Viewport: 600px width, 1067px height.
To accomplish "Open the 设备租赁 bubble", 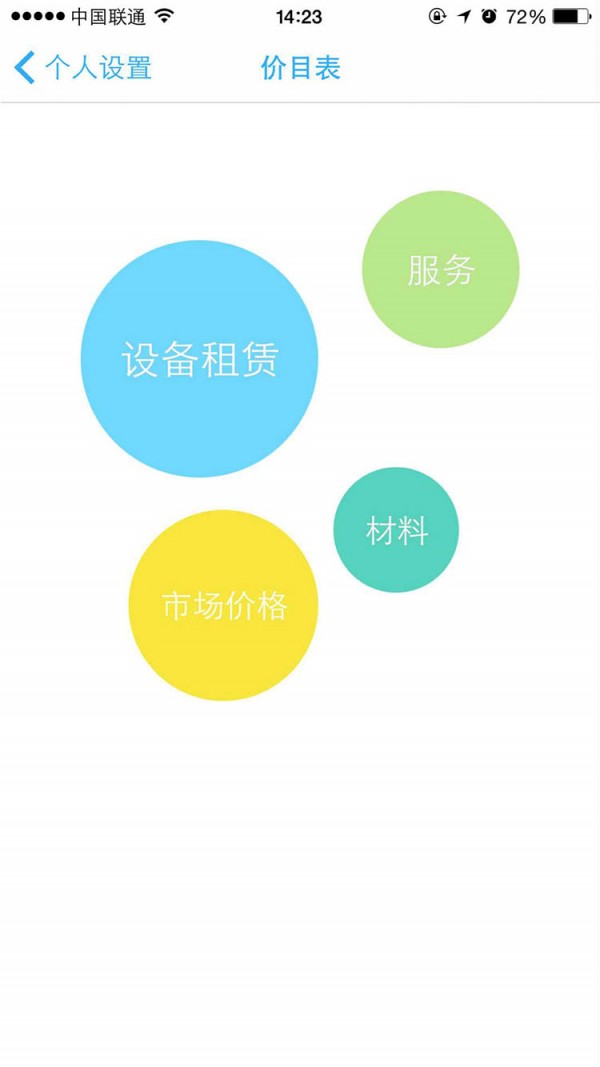I will (199, 359).
